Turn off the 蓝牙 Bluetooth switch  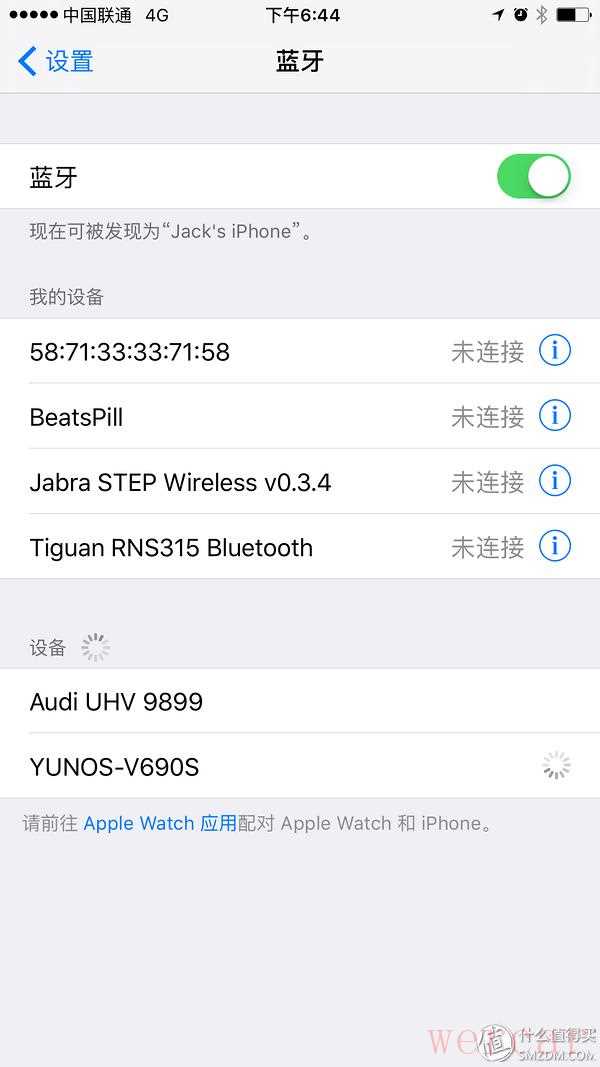533,177
